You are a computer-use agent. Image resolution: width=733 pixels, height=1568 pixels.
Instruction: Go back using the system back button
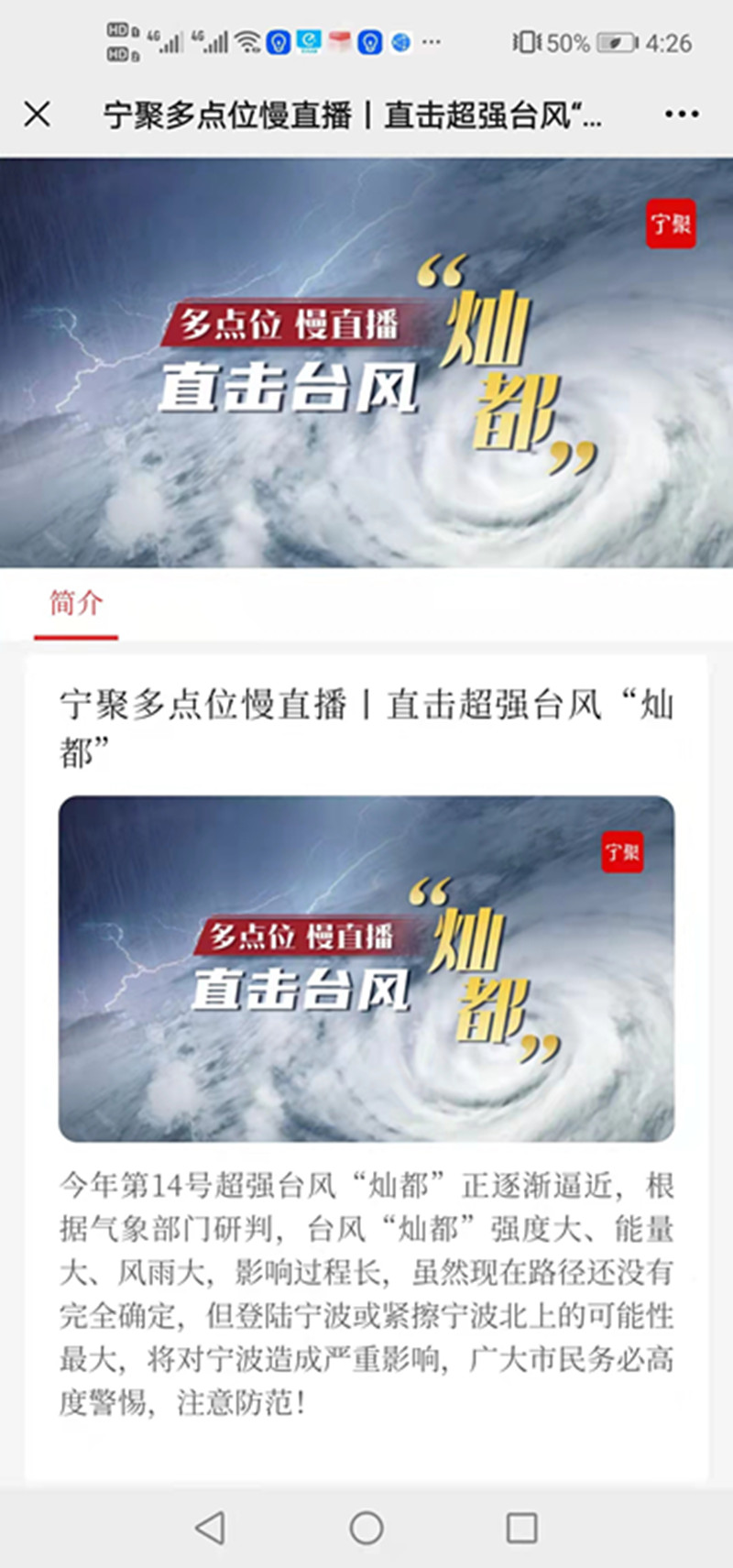tap(211, 1527)
